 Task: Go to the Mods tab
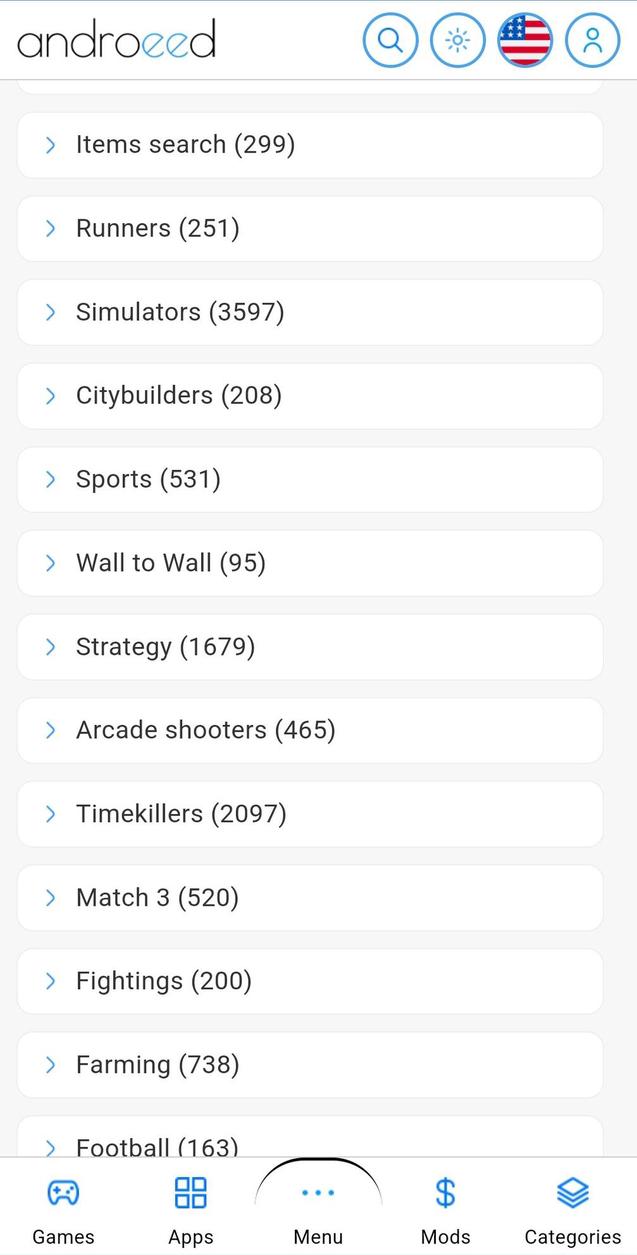click(x=445, y=1208)
